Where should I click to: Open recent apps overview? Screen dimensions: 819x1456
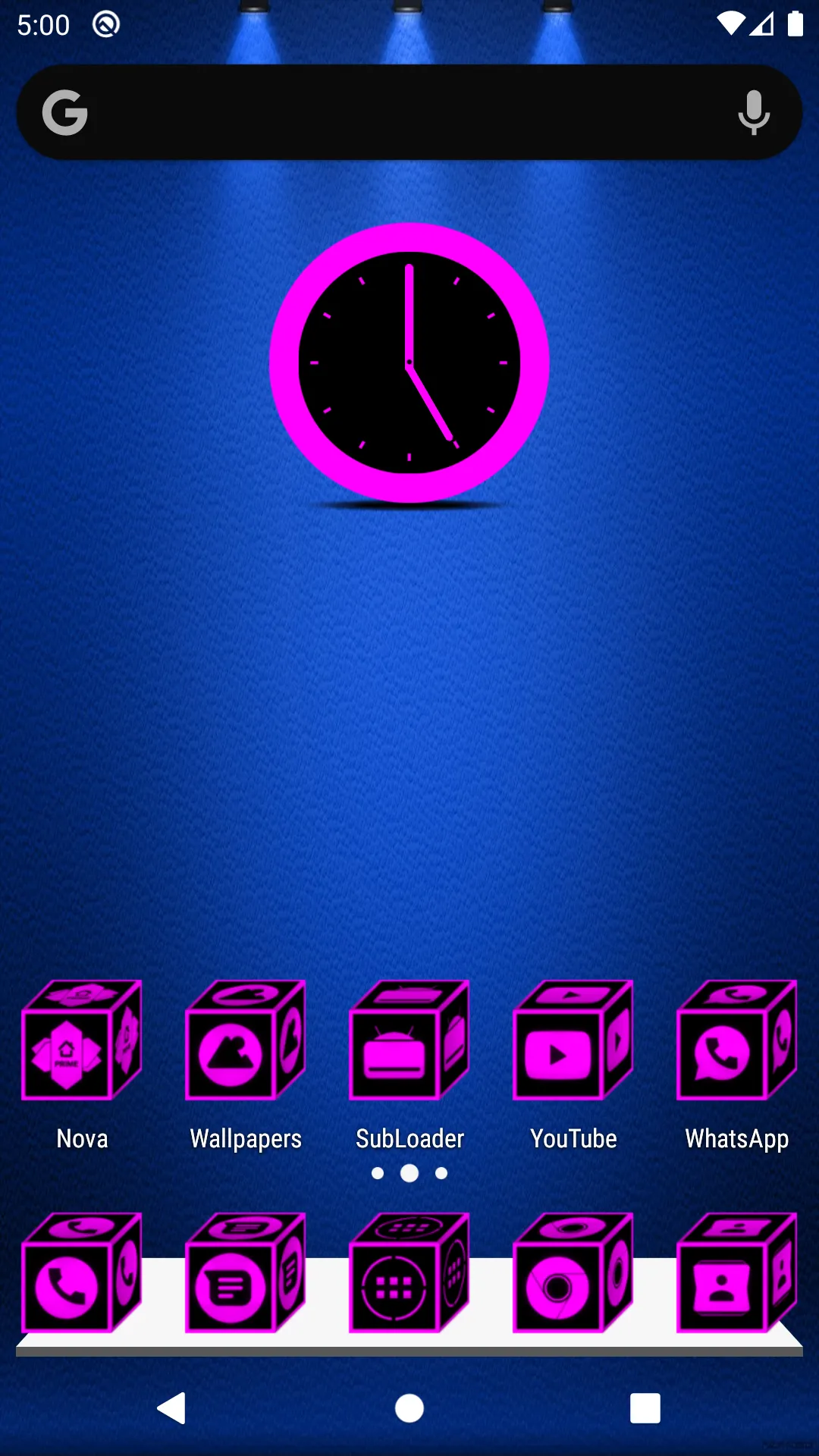pyautogui.click(x=645, y=1408)
